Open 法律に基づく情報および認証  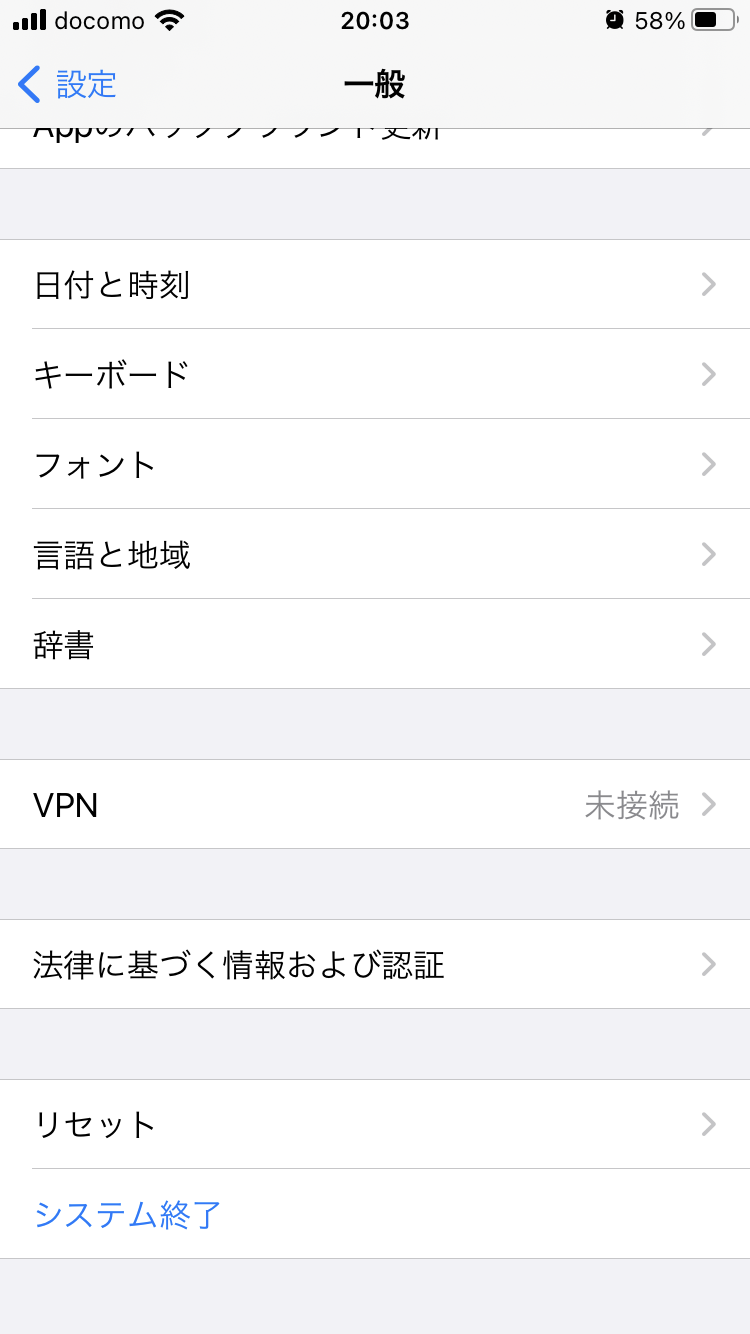(x=375, y=964)
